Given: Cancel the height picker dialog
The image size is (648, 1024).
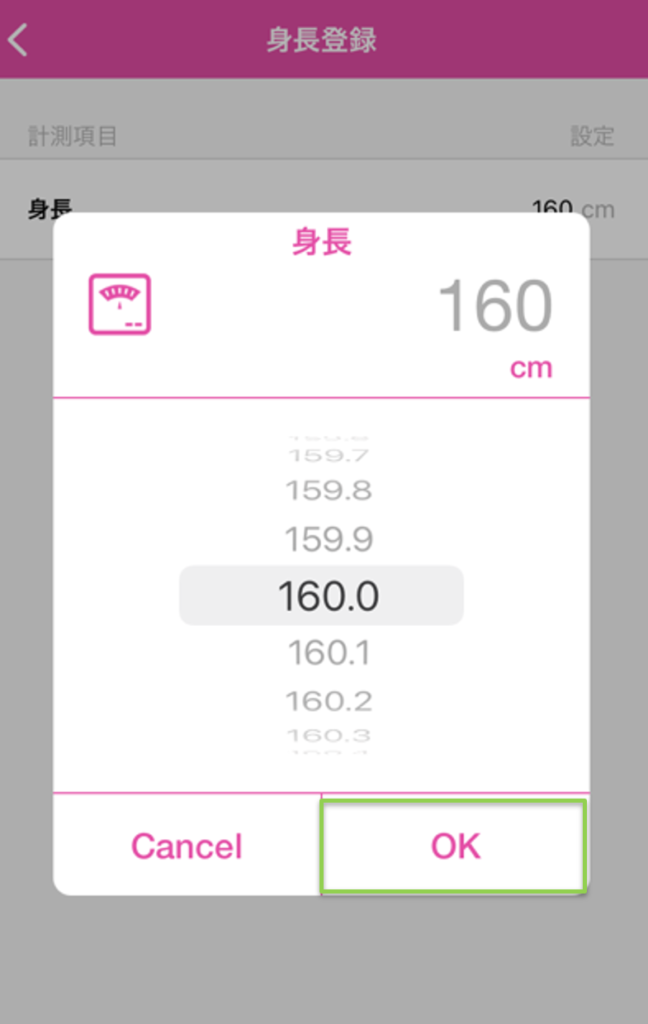Looking at the screenshot, I should [x=187, y=846].
